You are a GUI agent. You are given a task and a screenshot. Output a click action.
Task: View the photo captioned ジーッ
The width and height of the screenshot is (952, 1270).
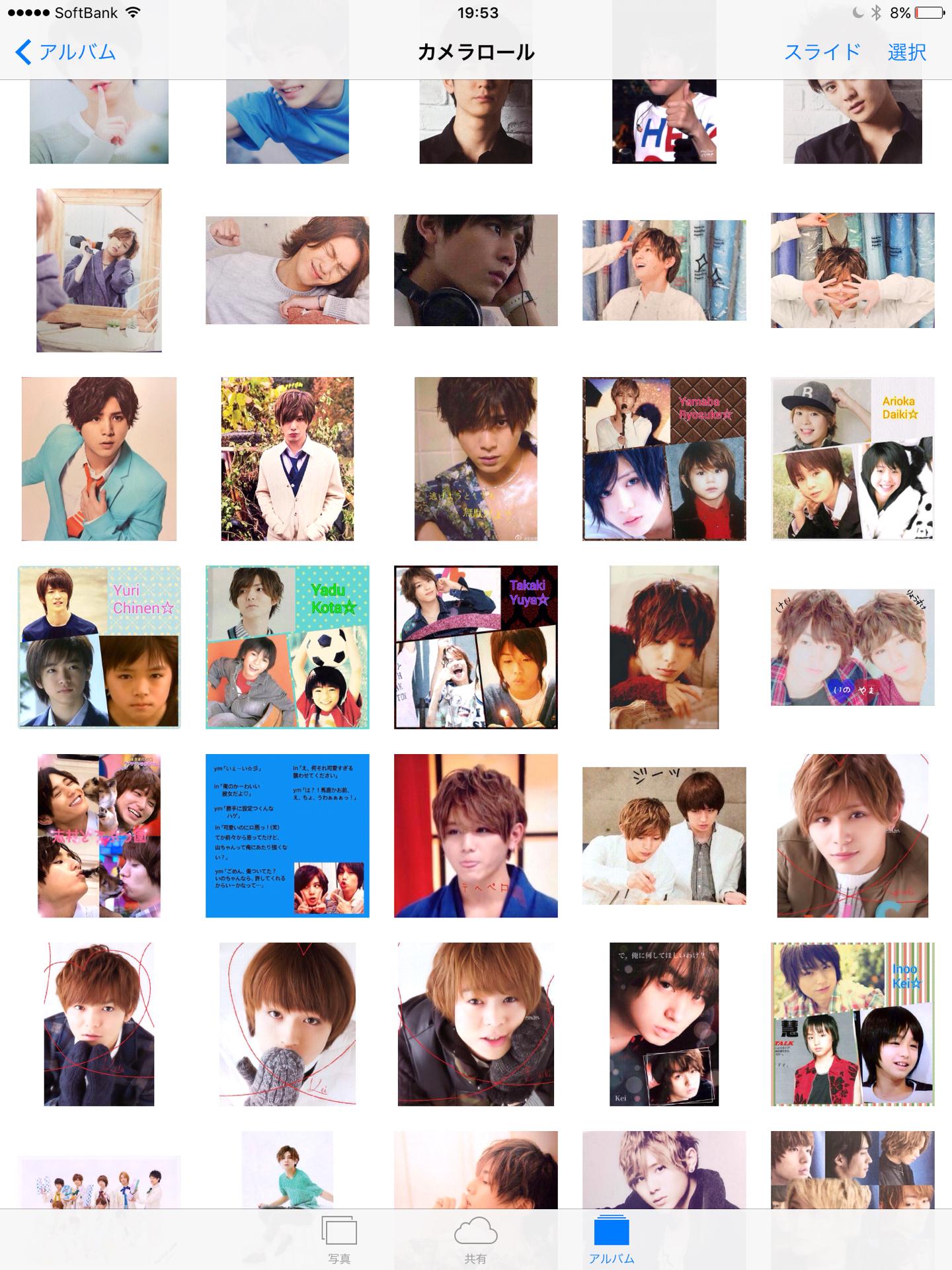(x=664, y=835)
